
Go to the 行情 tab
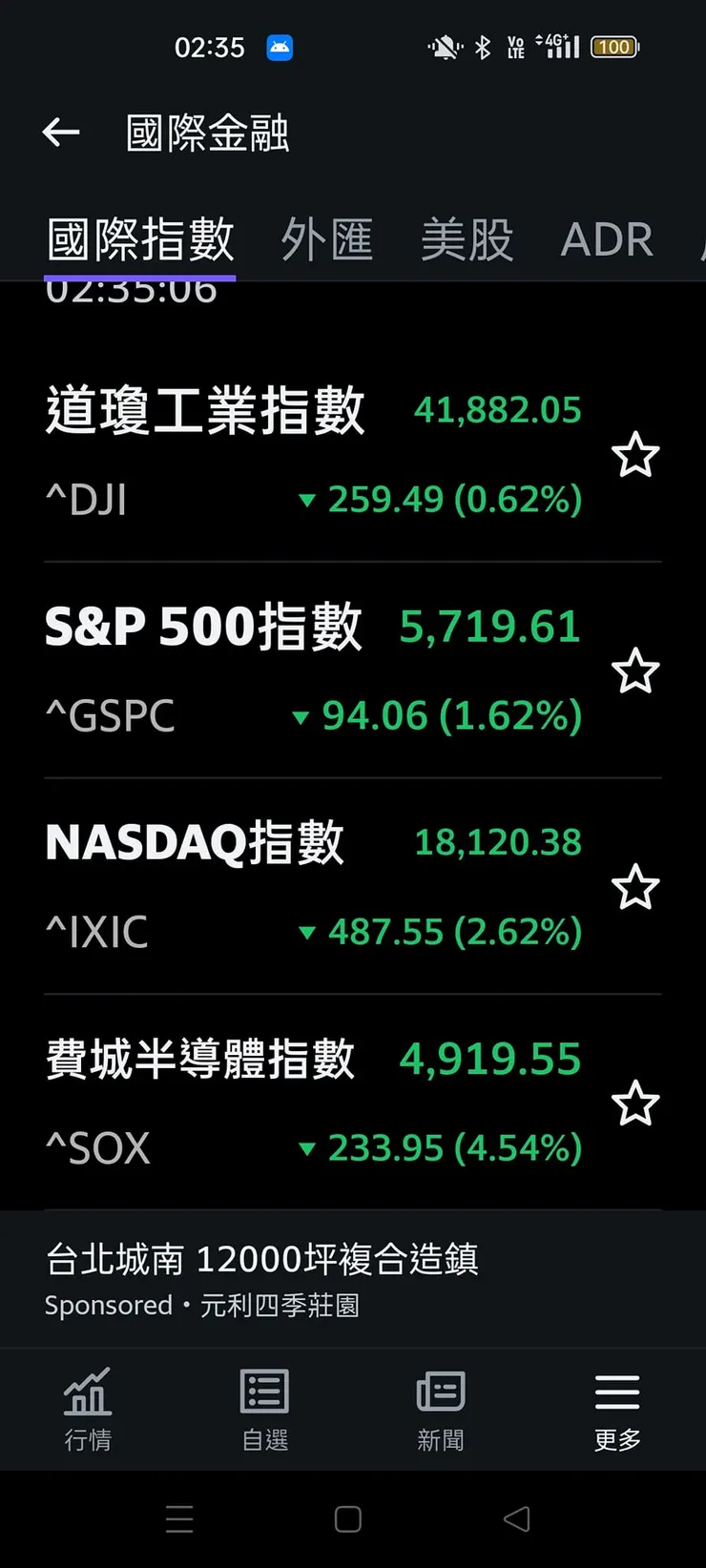click(88, 1409)
